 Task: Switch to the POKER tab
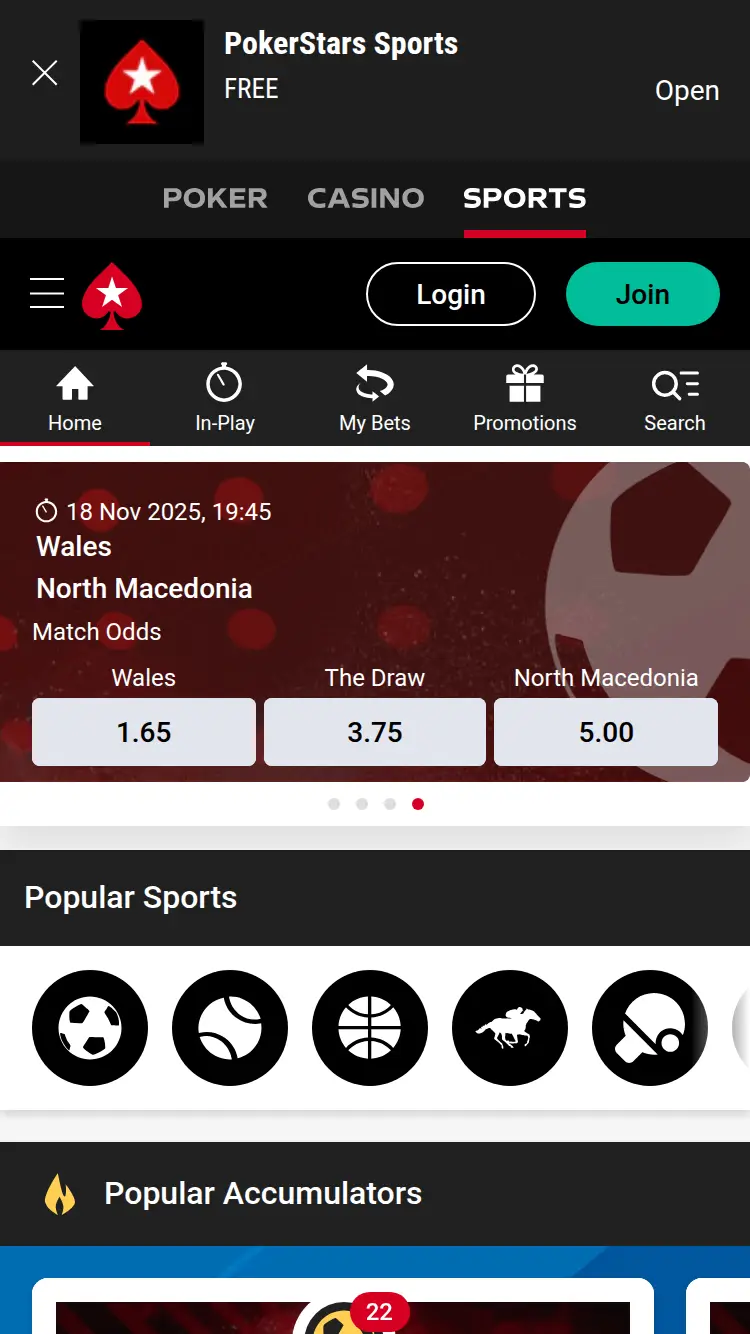pyautogui.click(x=215, y=198)
